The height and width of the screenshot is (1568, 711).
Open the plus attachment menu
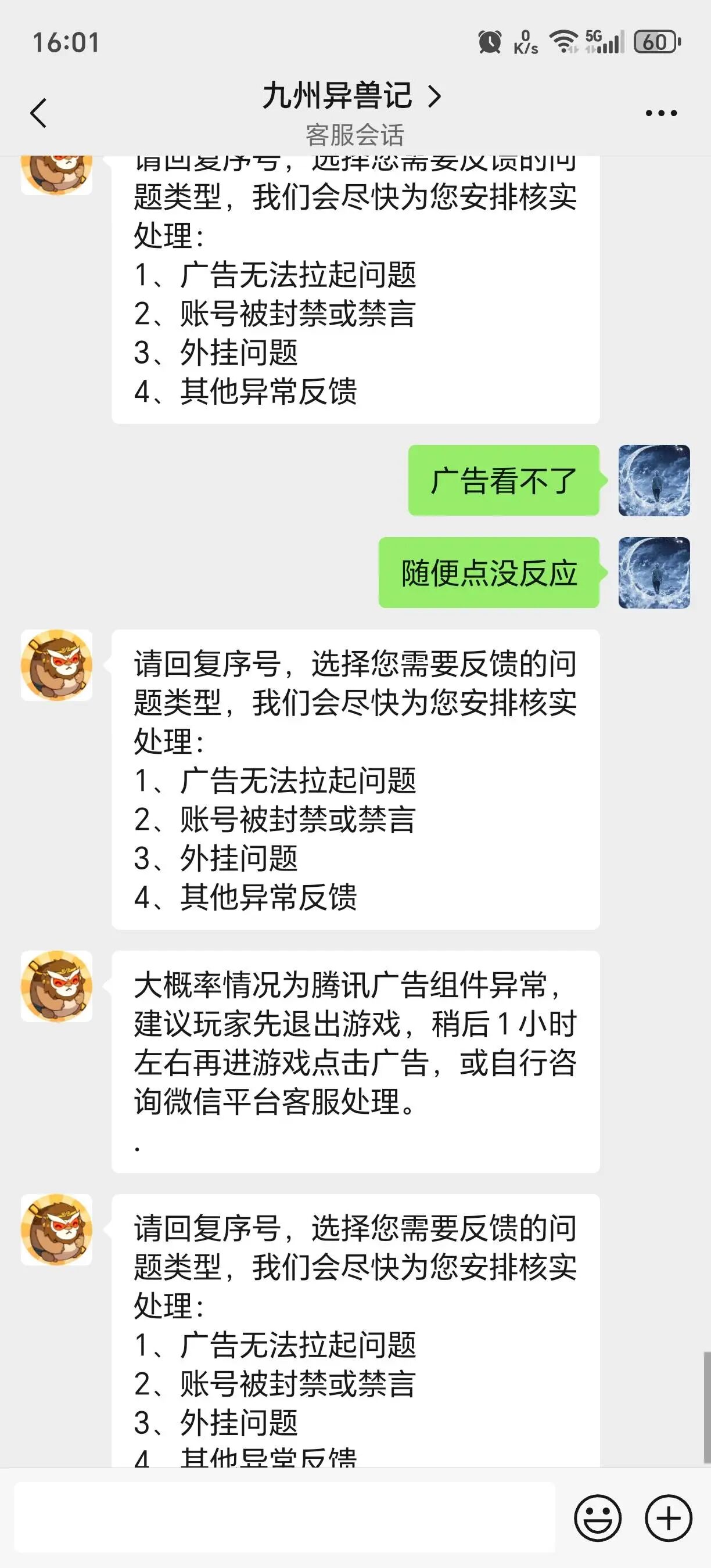pyautogui.click(x=669, y=1518)
